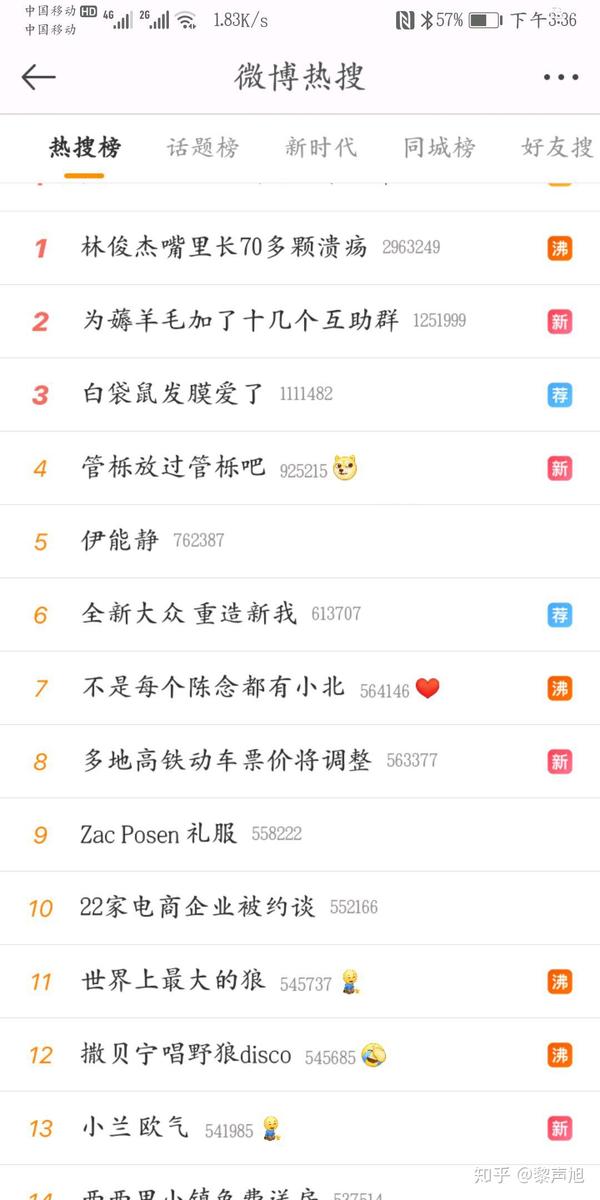Stay on the 热搜榜 tab
600x1200 pixels.
coord(85,148)
